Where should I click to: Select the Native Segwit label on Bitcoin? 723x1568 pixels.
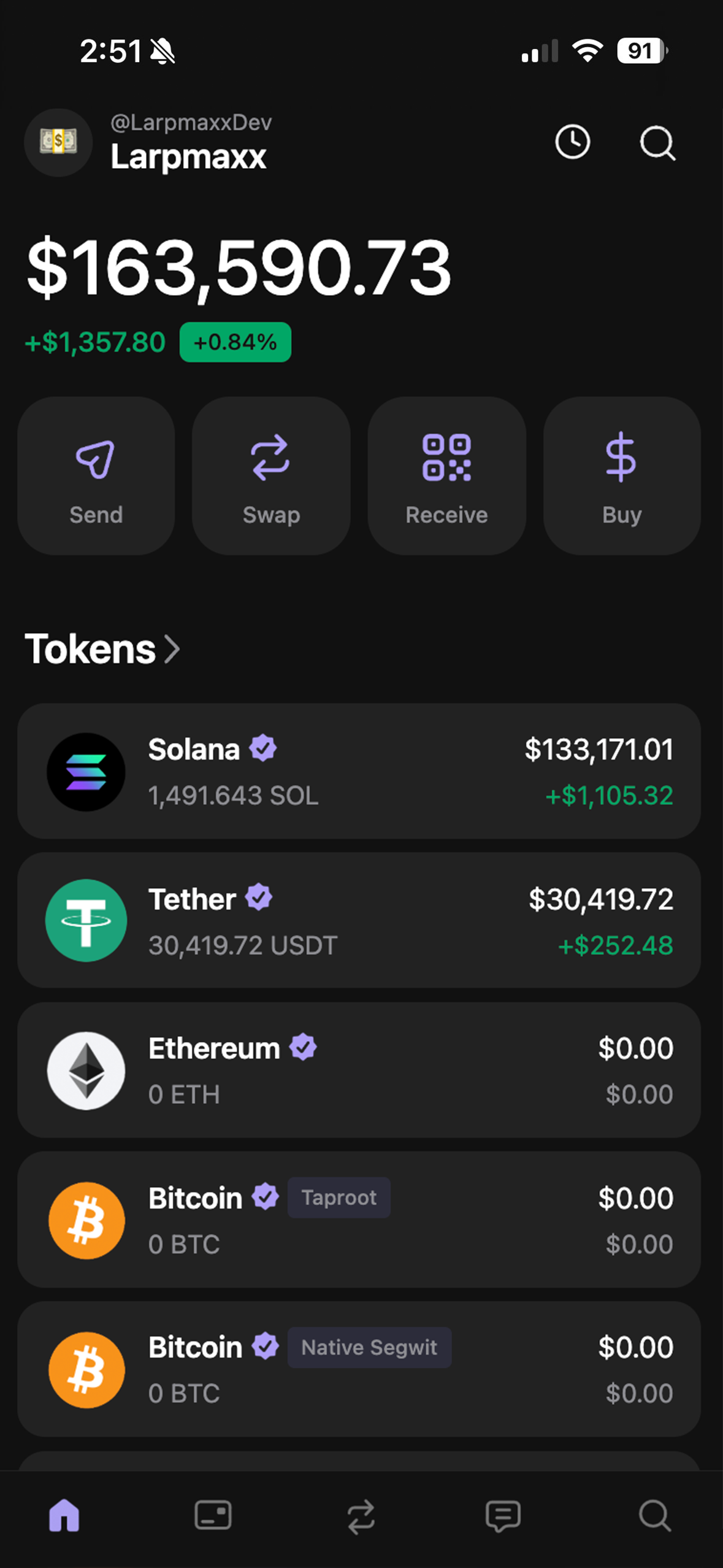(369, 1348)
